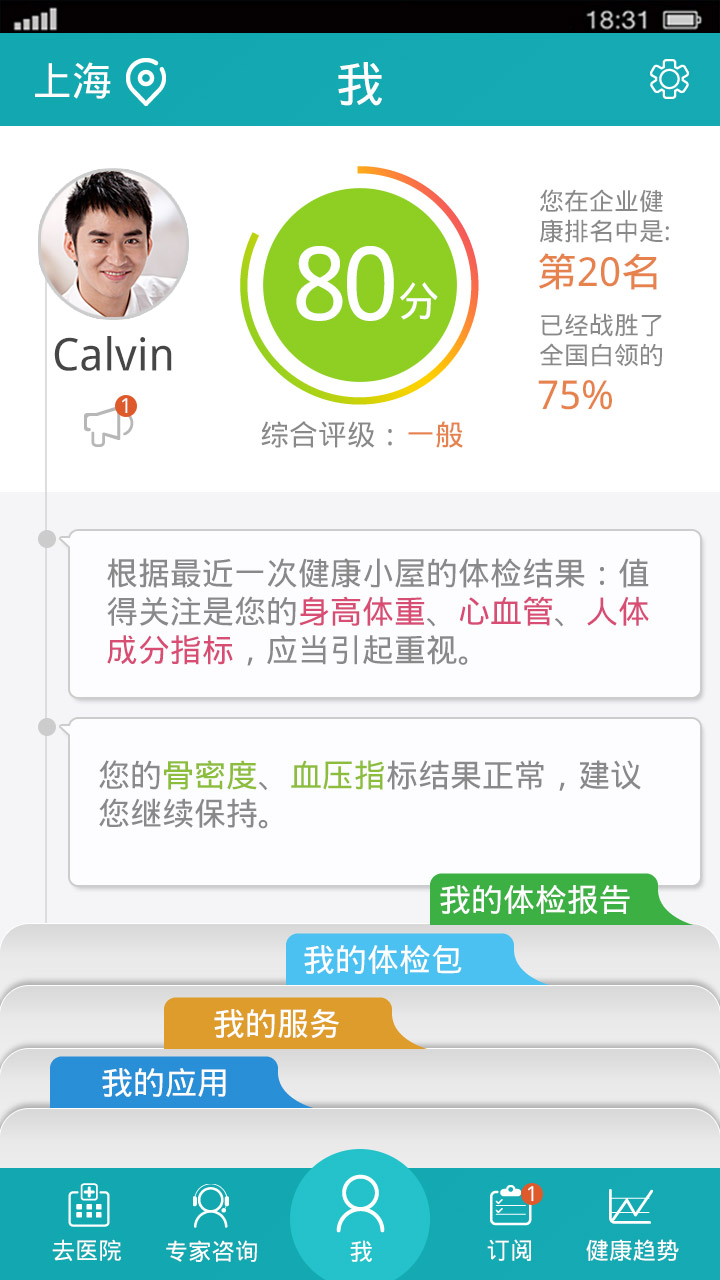
Task: Open the 我的服务 folder tab
Action: 279,1023
